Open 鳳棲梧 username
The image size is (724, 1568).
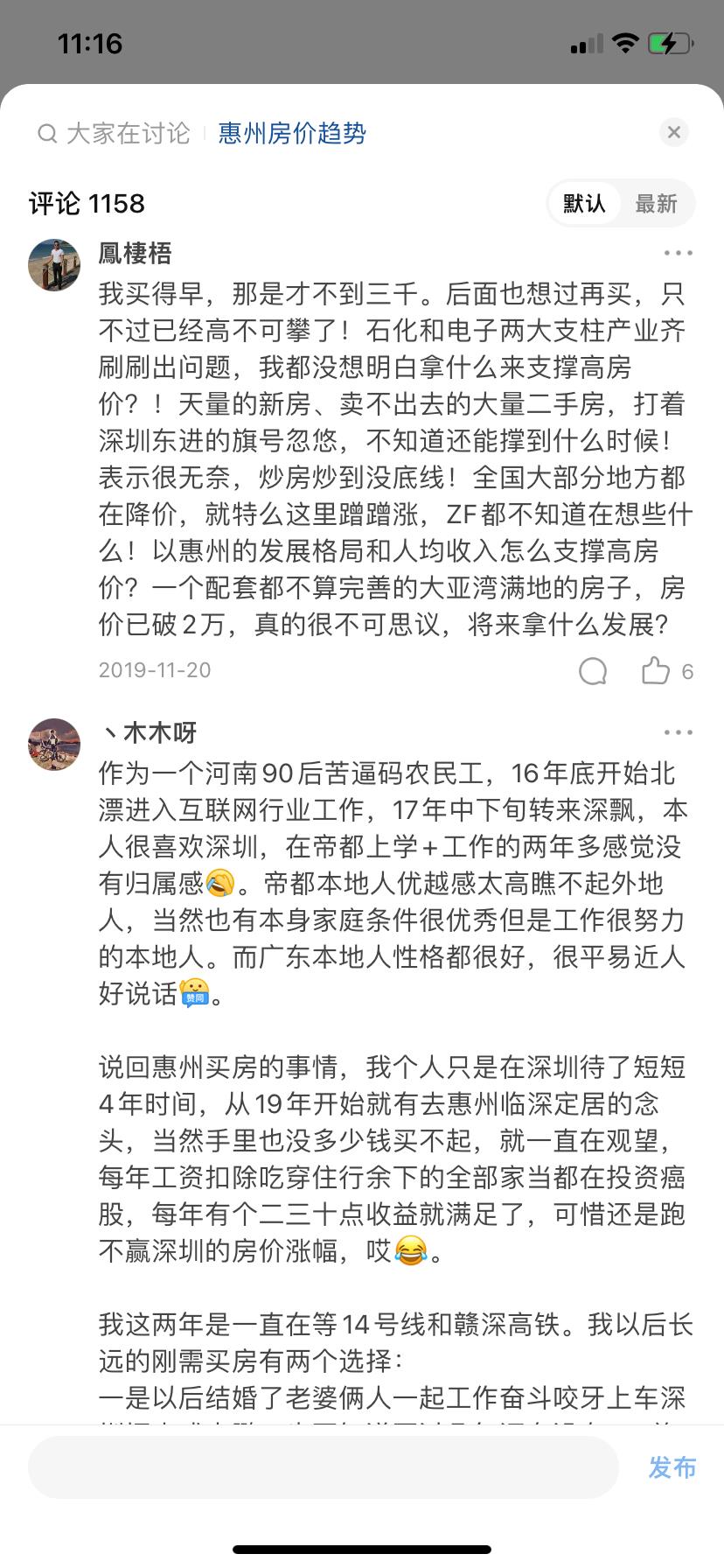coord(135,253)
